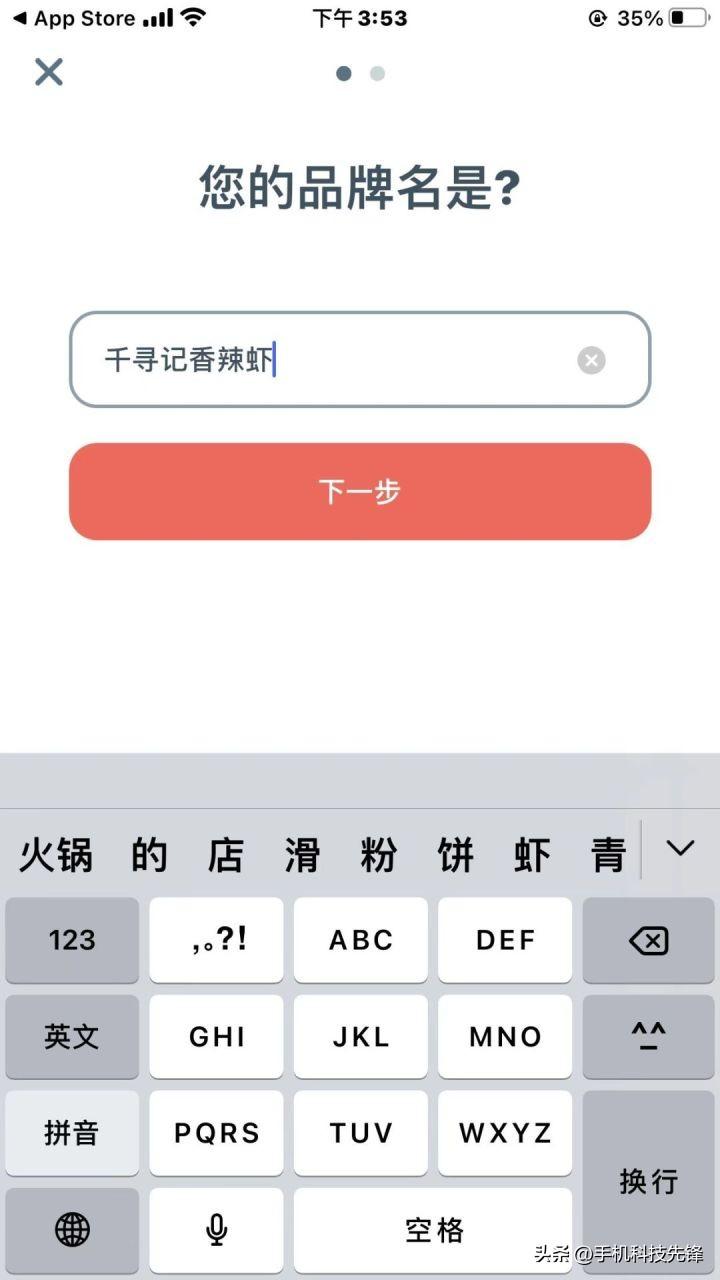Start voice dictation with microphone key
The height and width of the screenshot is (1280, 720).
click(x=216, y=1229)
